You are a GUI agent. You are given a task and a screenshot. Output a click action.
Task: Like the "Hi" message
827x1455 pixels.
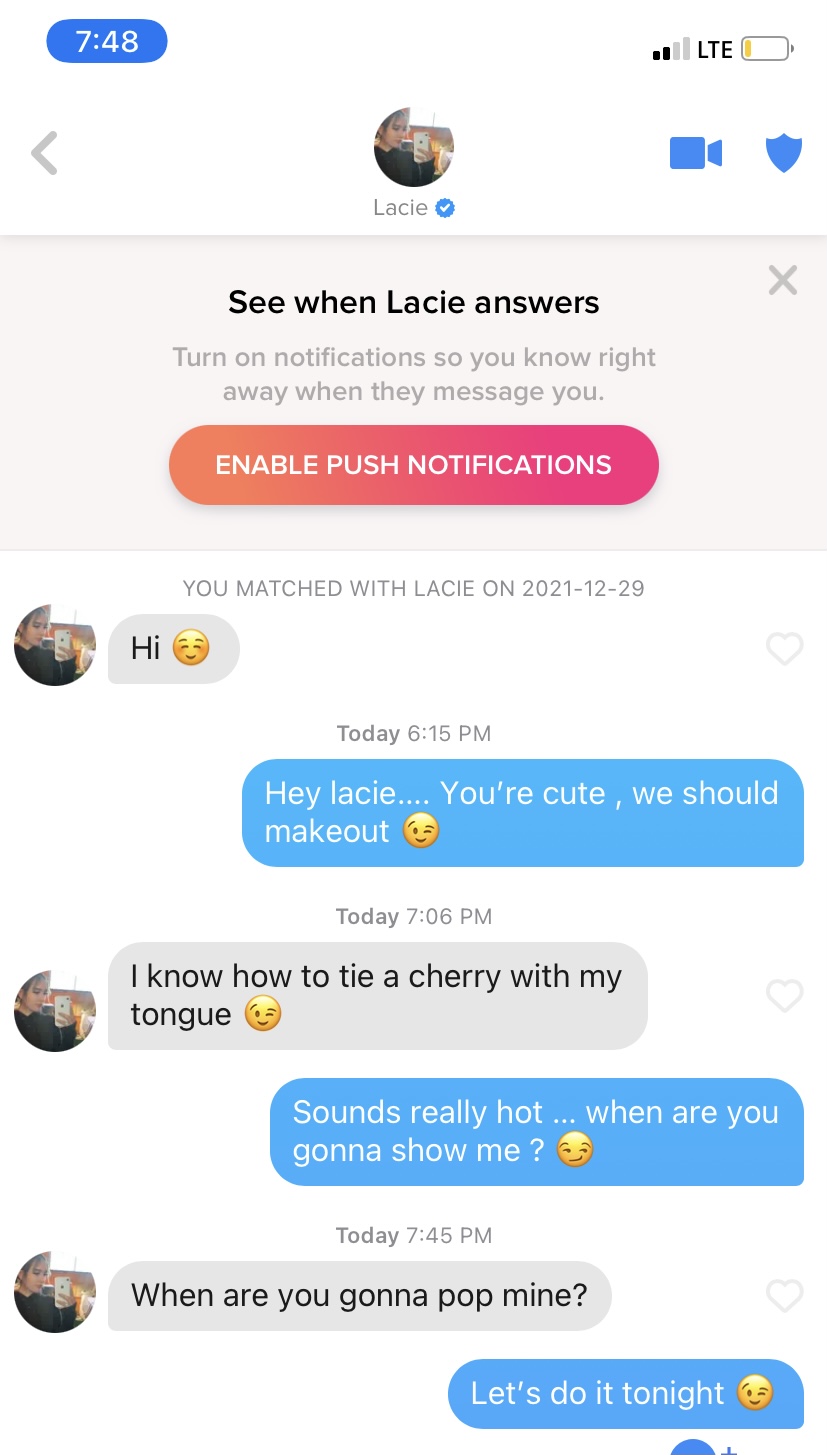783,649
